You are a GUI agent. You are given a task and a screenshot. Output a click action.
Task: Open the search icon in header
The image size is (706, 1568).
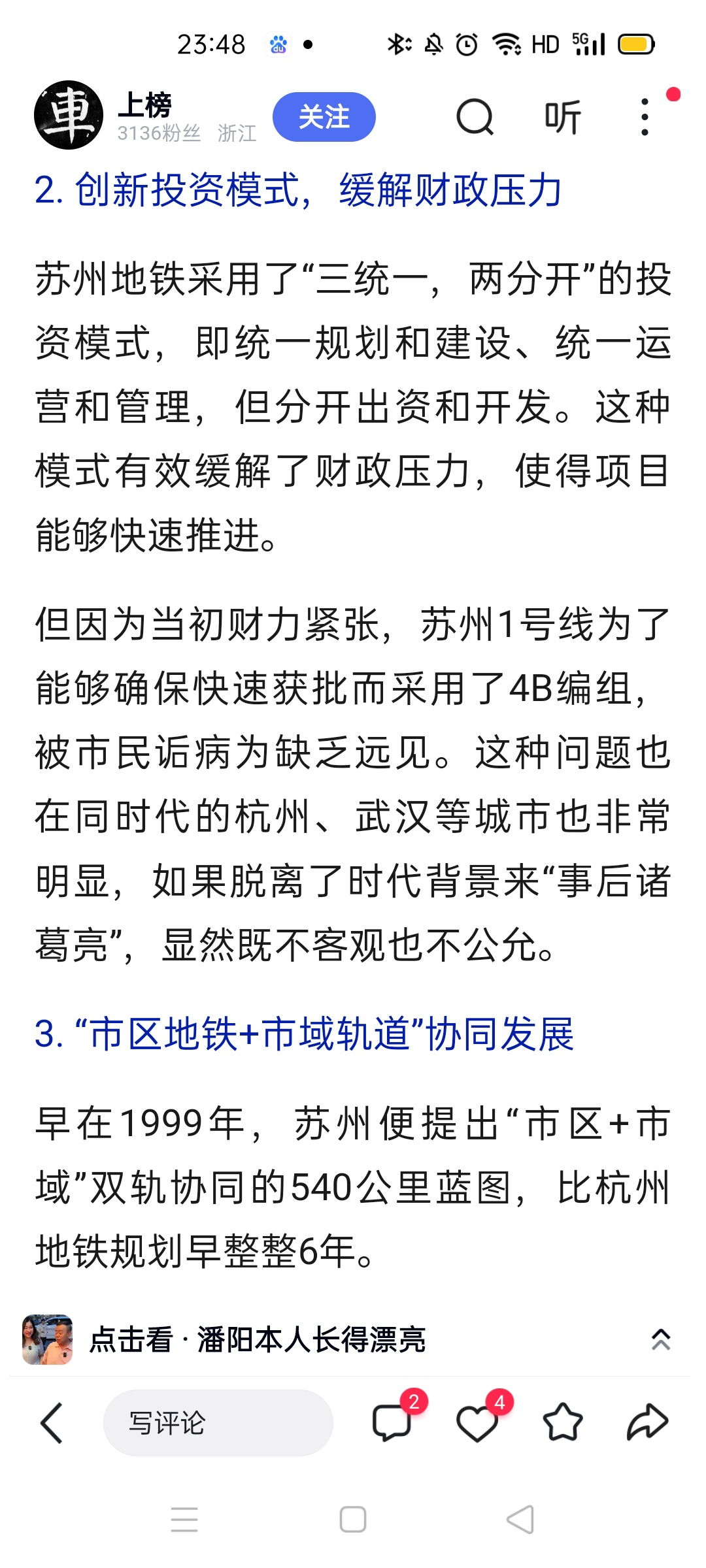click(x=475, y=117)
